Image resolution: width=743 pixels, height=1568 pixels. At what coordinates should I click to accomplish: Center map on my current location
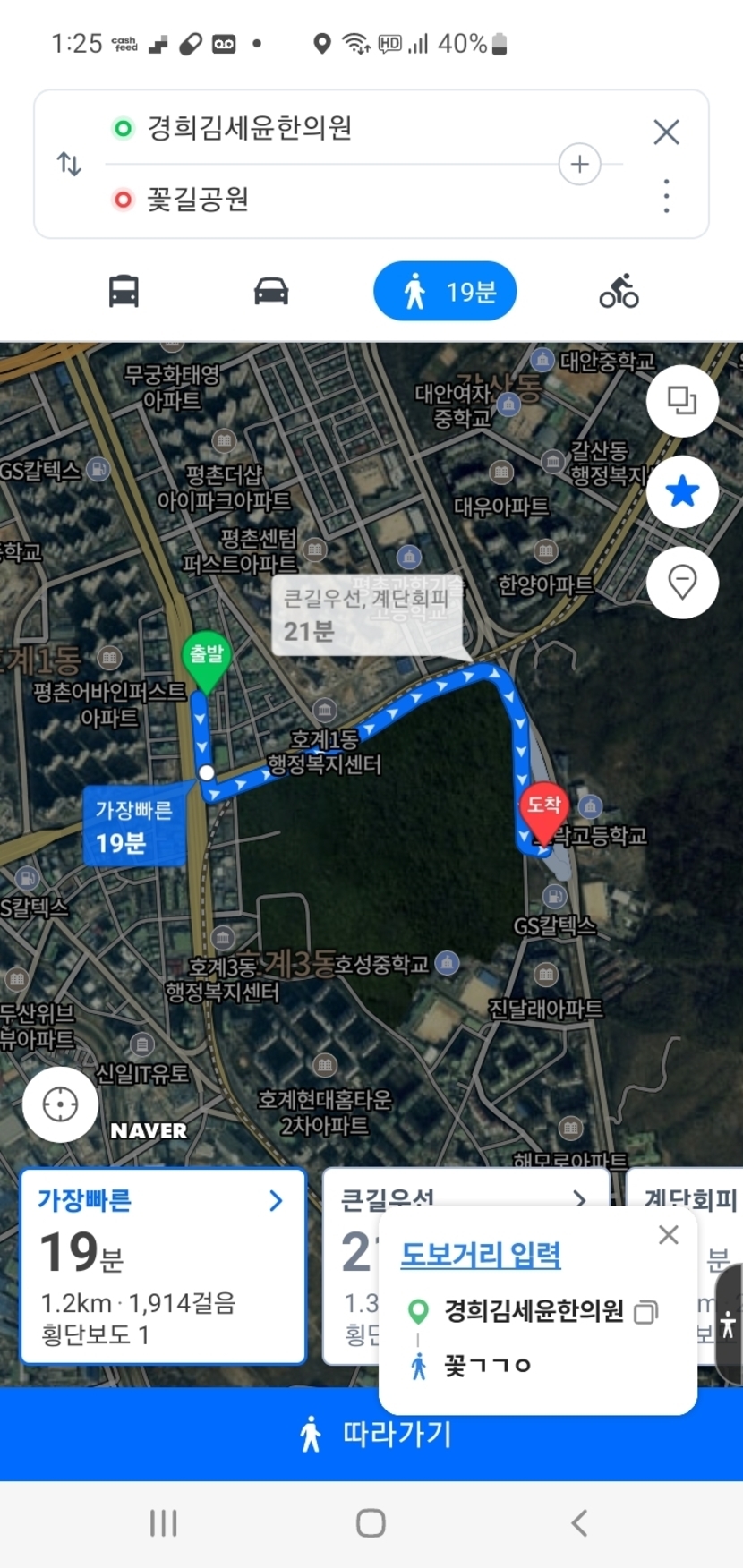tap(60, 1104)
